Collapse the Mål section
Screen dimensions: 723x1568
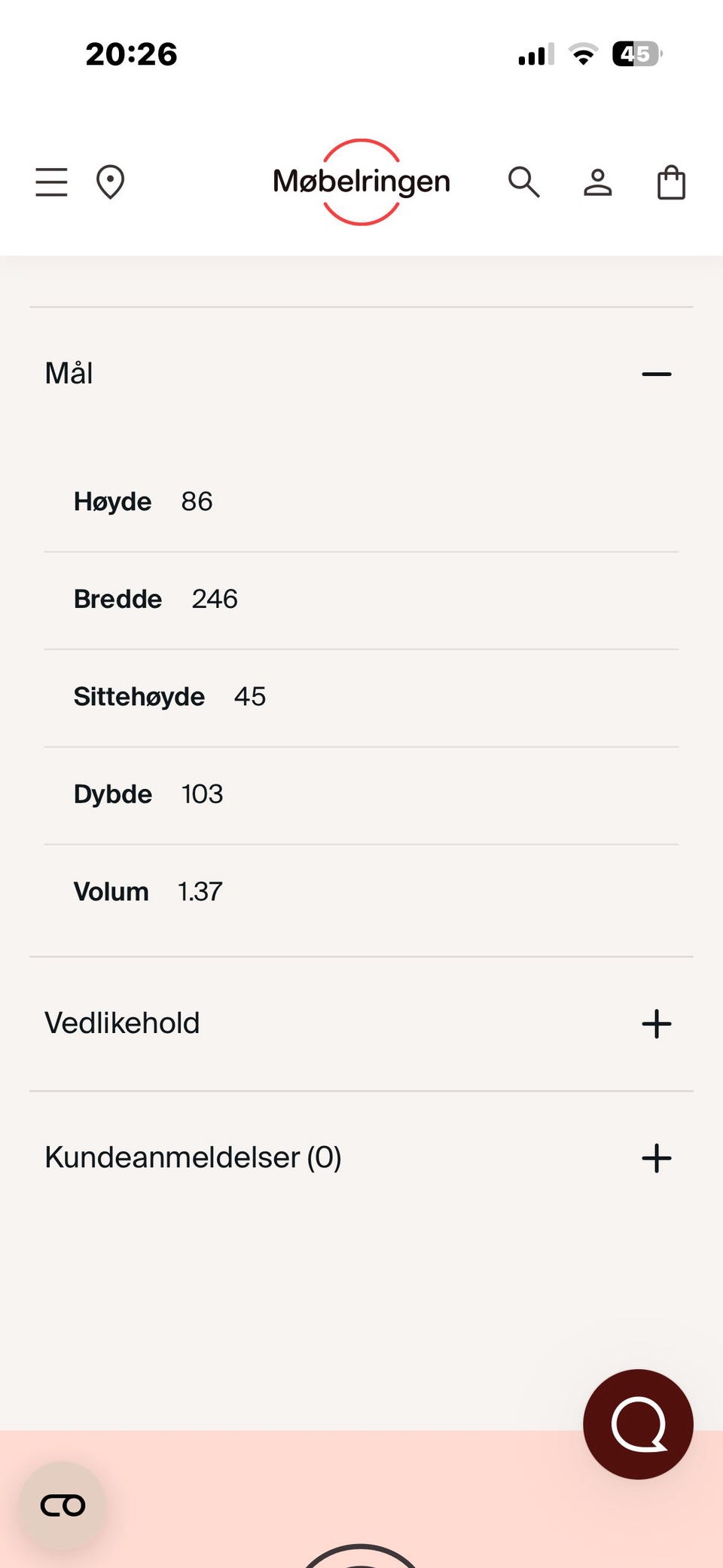[x=656, y=374]
